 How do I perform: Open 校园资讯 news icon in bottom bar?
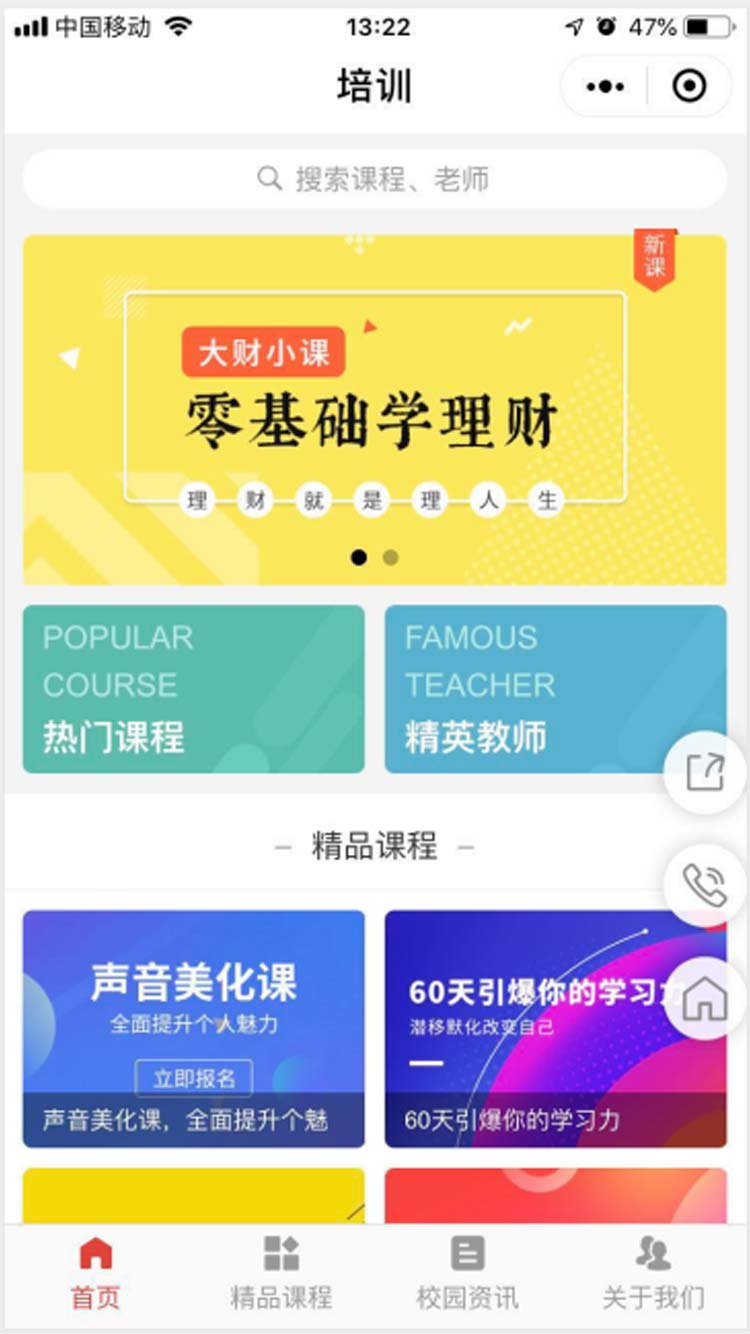(x=468, y=1253)
